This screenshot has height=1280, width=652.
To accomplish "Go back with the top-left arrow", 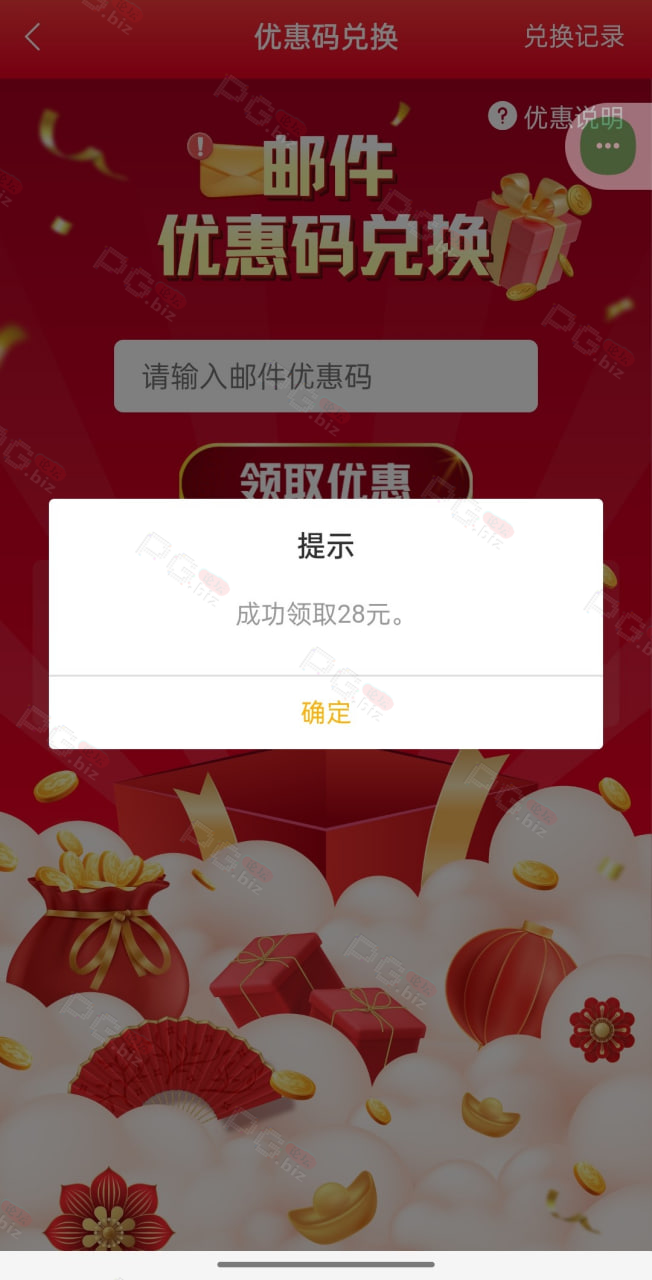I will [33, 37].
